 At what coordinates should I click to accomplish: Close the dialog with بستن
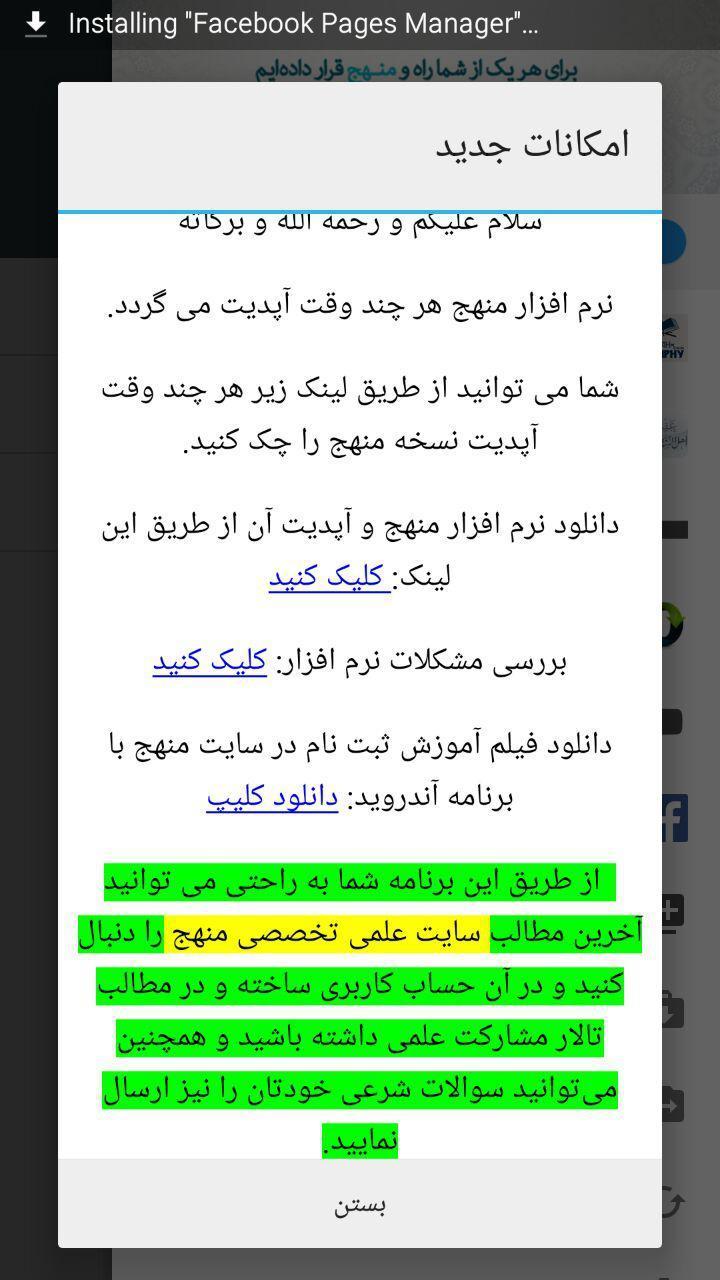click(359, 1204)
